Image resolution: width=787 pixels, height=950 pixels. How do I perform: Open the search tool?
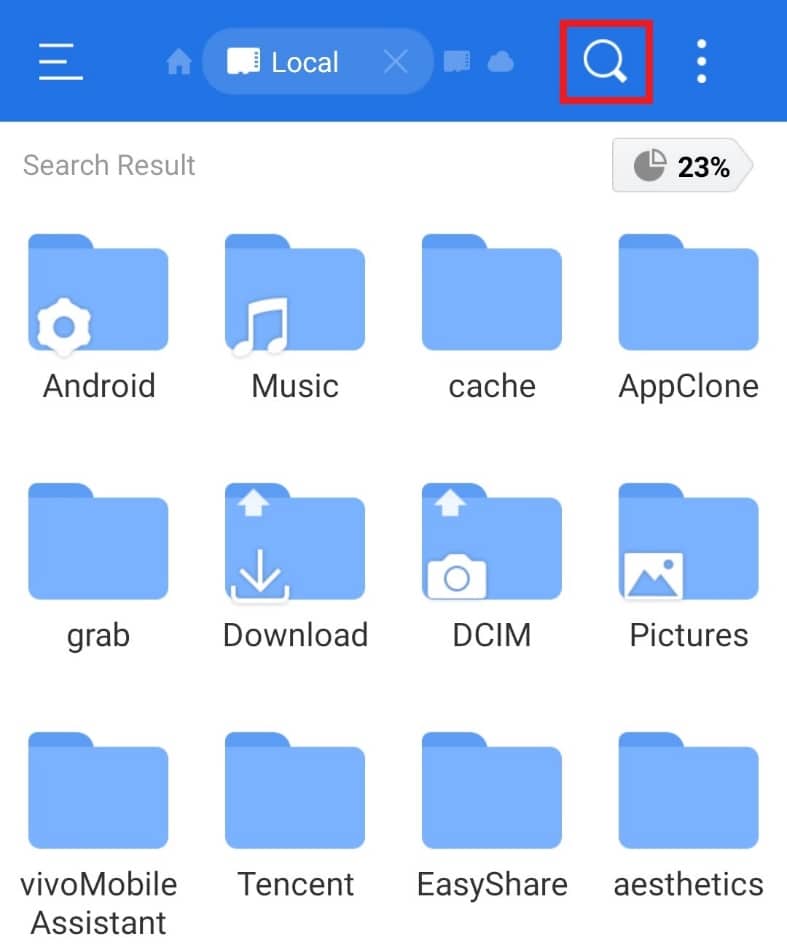point(603,60)
